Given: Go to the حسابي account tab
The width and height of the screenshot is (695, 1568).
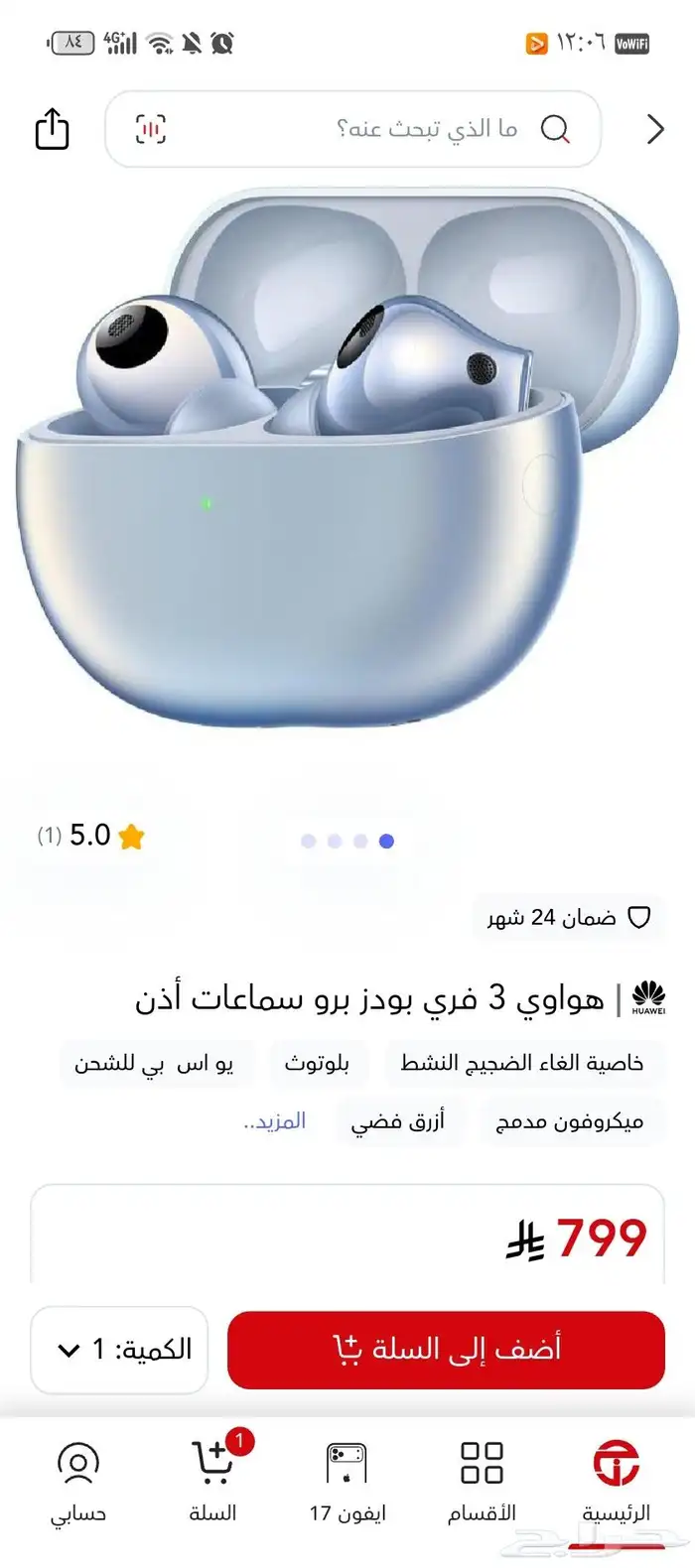Looking at the screenshot, I should click(78, 1482).
